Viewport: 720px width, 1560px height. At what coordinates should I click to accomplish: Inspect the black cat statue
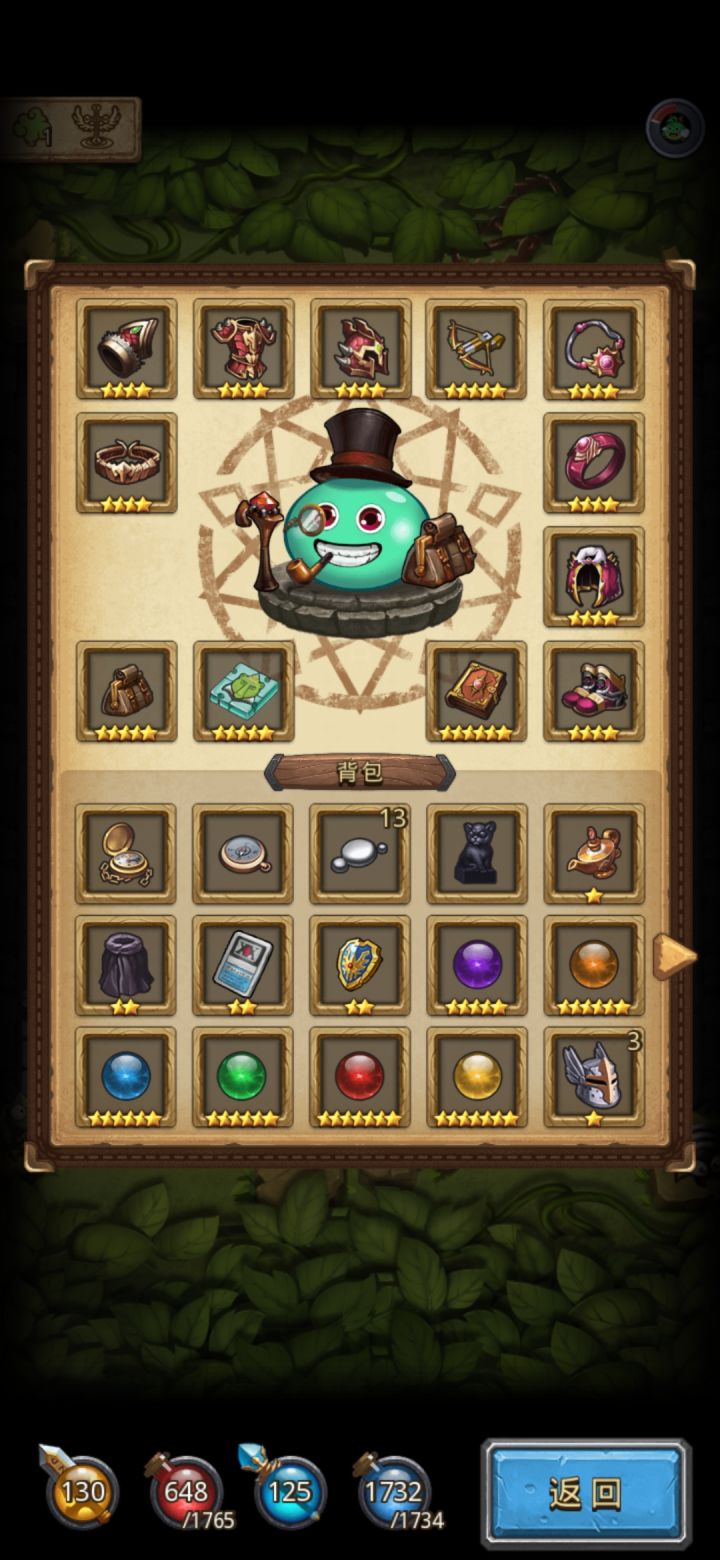[x=476, y=855]
